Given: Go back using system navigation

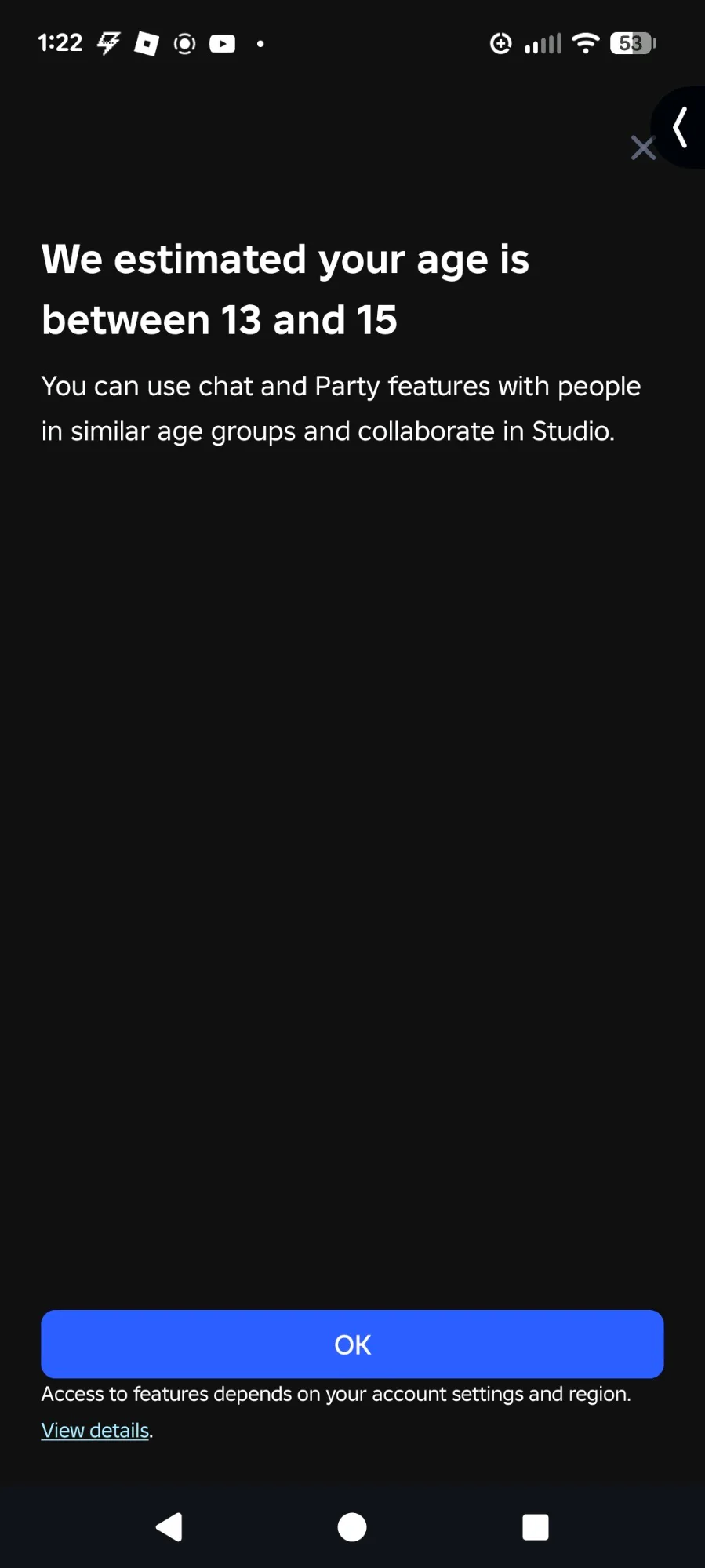Looking at the screenshot, I should (169, 1527).
